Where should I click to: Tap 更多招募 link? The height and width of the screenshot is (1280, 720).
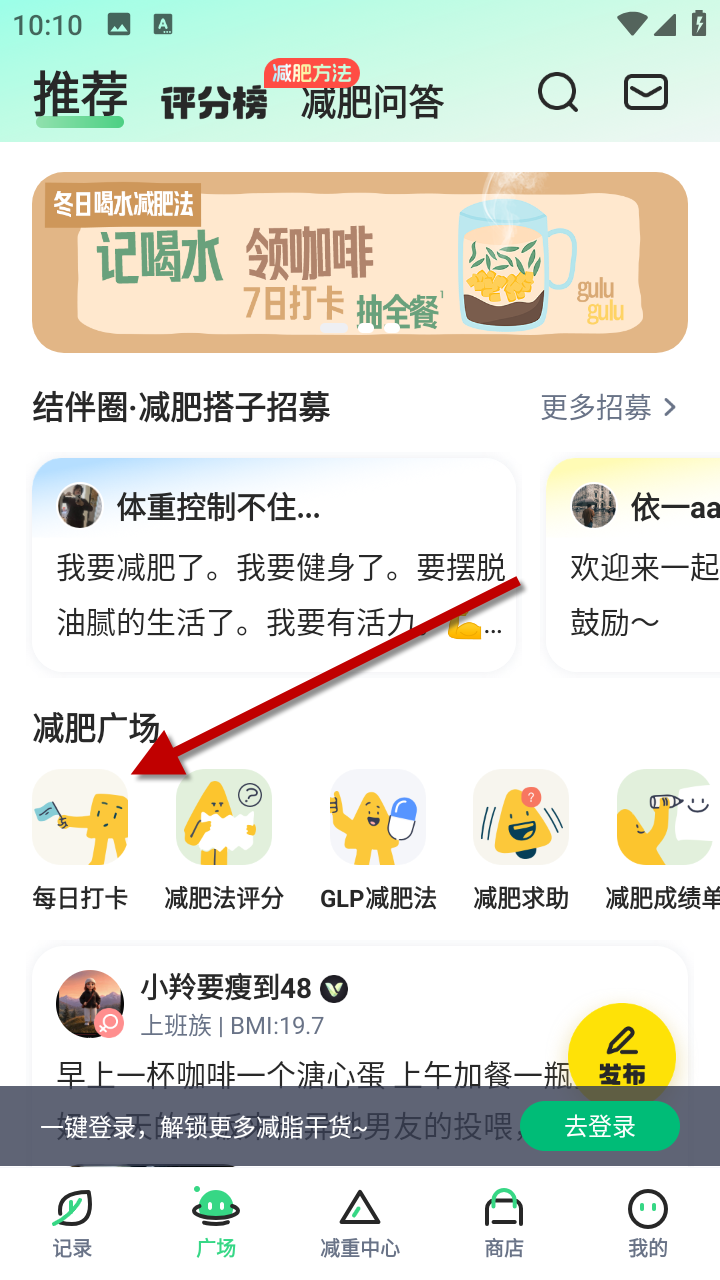[608, 407]
